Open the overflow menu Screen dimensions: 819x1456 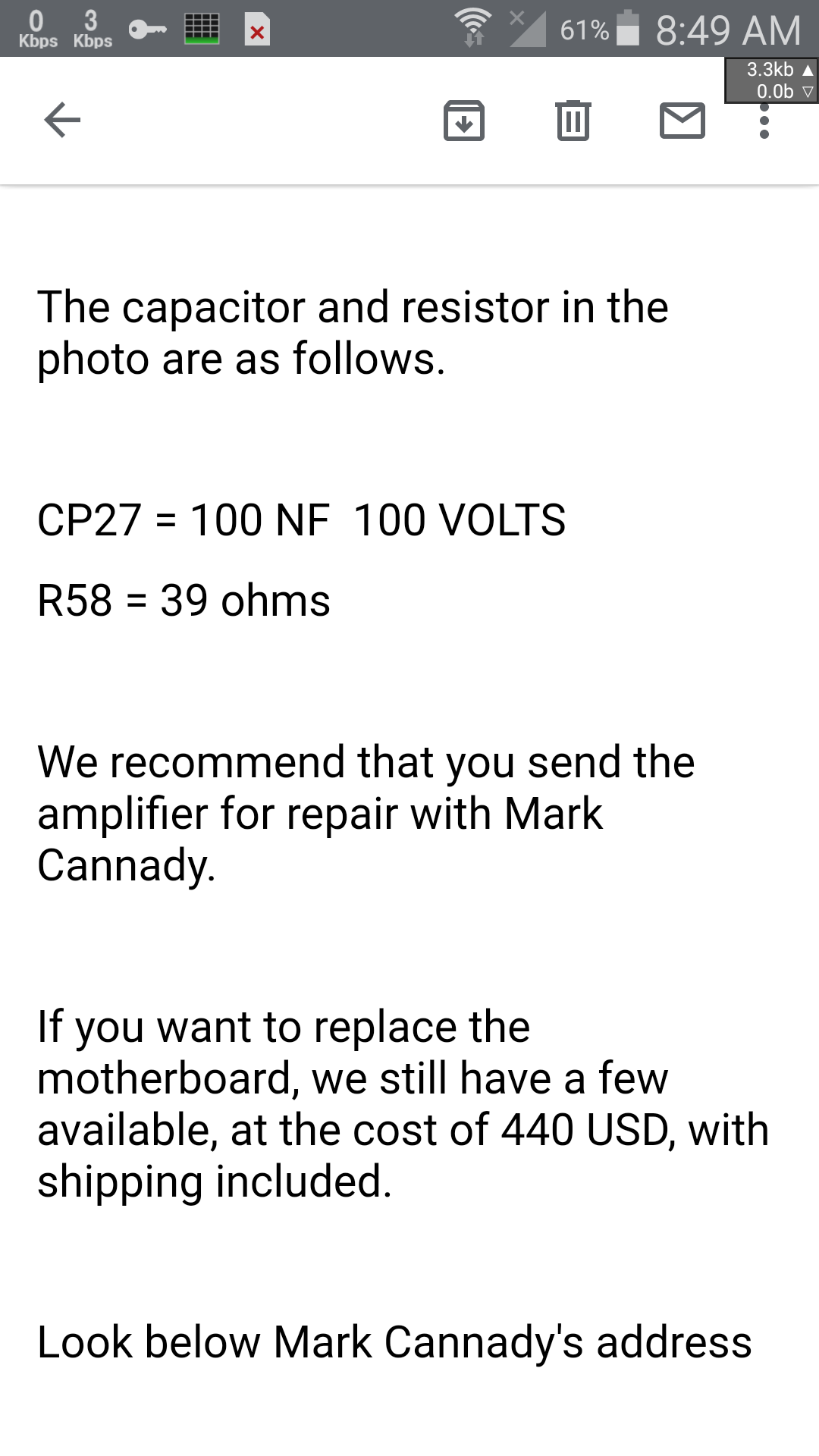[x=764, y=121]
